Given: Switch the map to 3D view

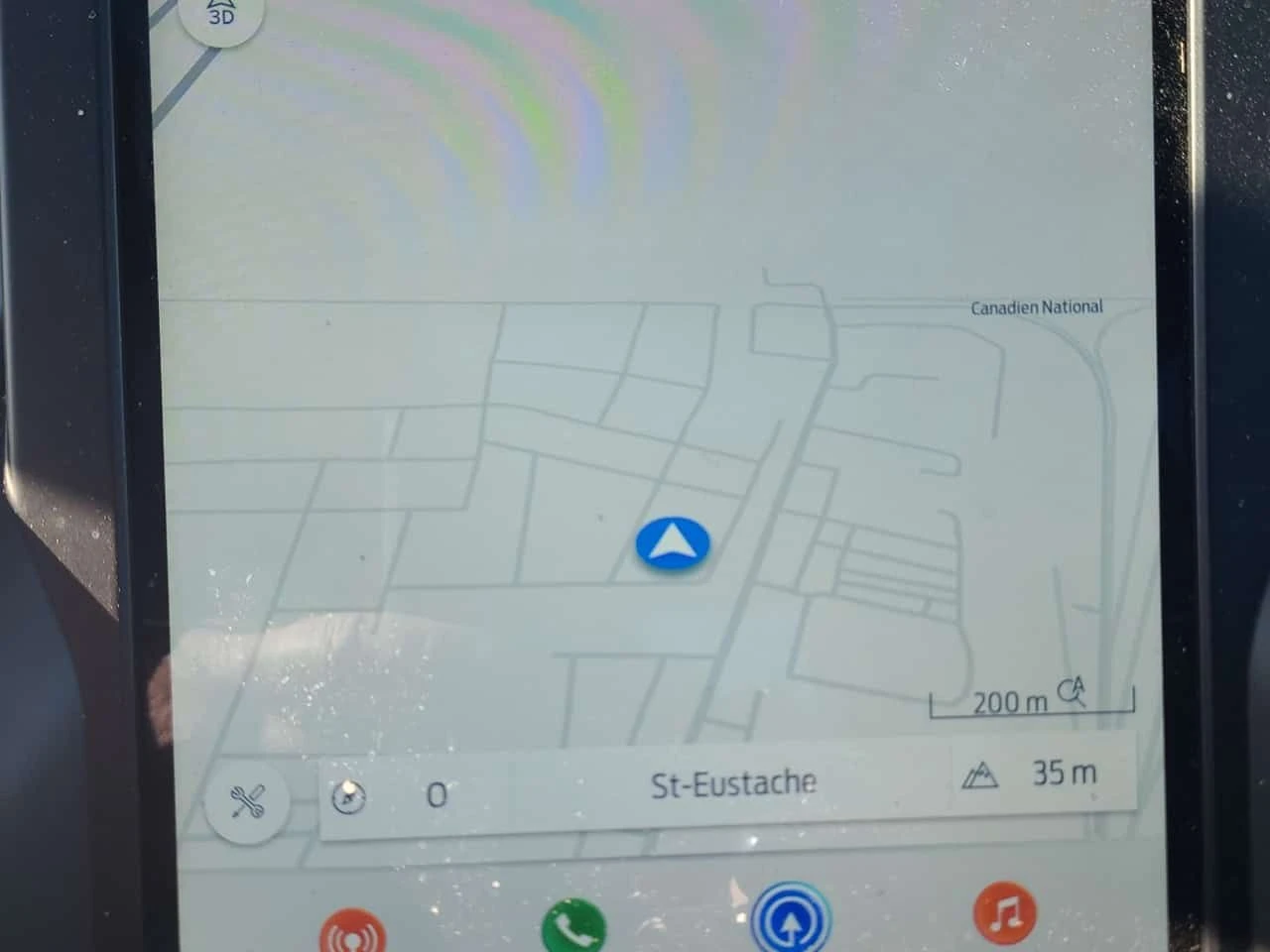Looking at the screenshot, I should [220, 15].
